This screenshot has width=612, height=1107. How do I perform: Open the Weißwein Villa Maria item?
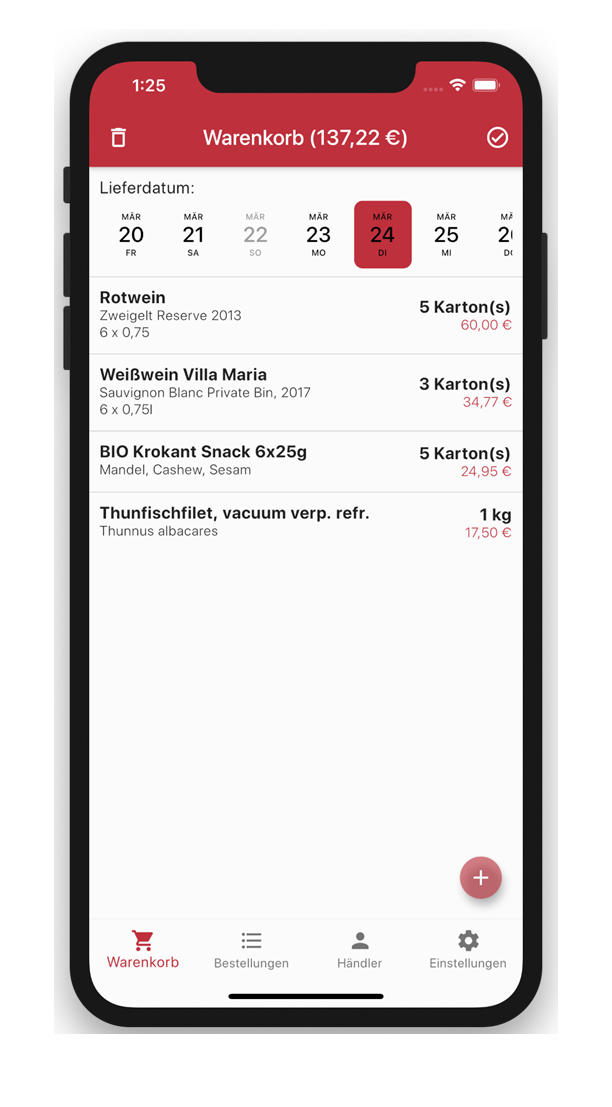(305, 392)
